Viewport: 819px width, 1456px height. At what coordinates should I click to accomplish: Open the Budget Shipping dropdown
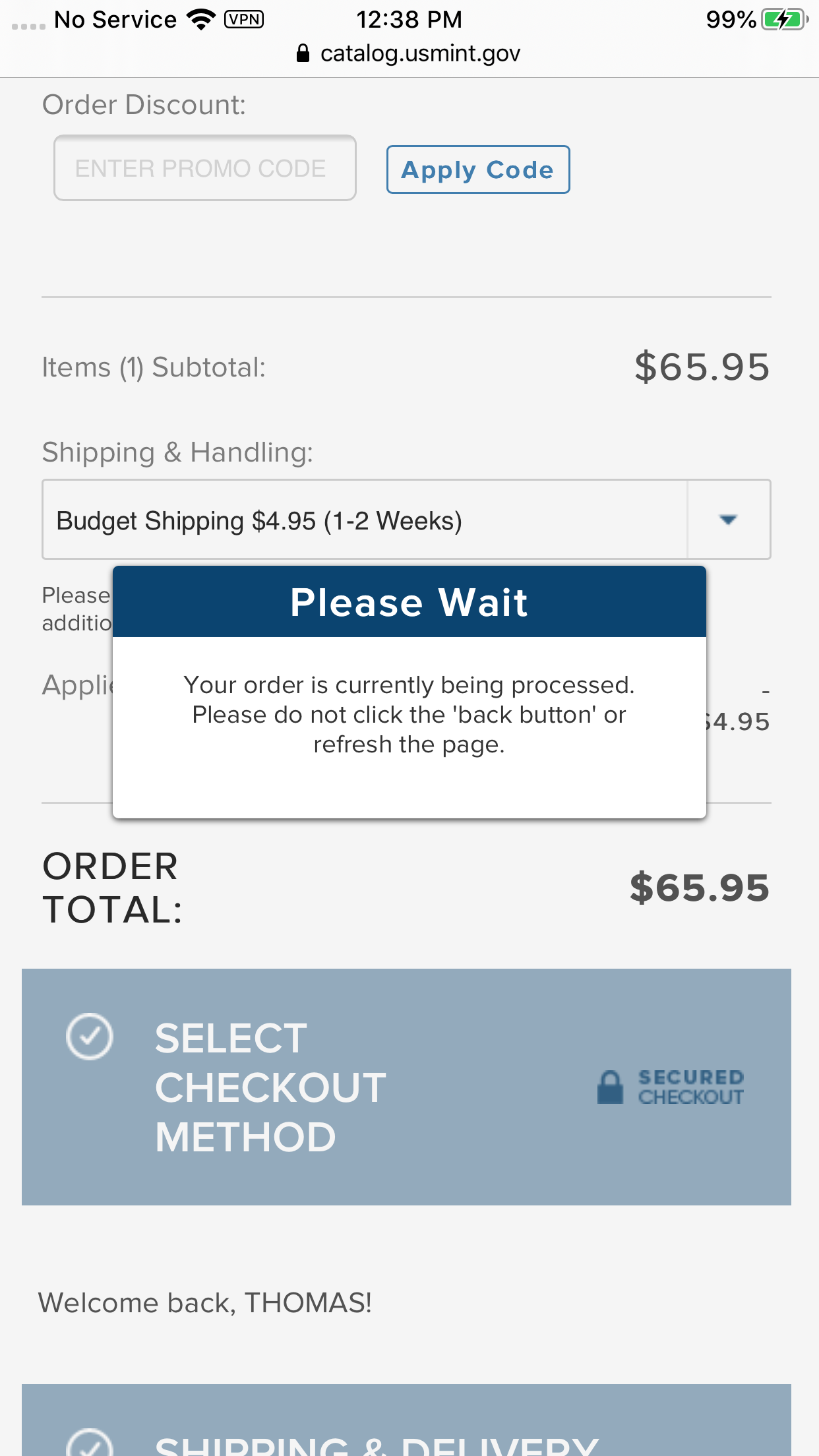click(406, 520)
